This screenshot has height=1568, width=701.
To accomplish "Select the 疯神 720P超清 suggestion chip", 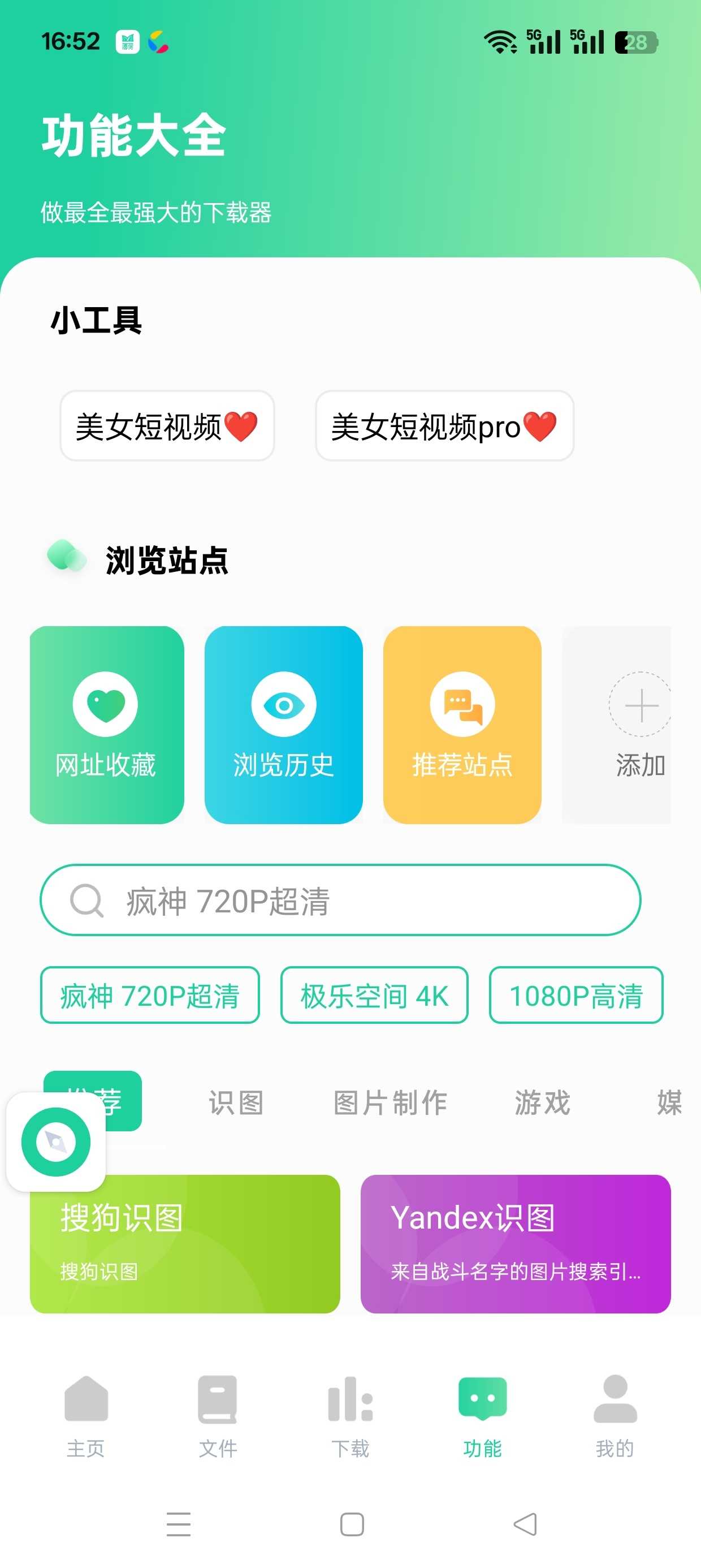I will [150, 995].
